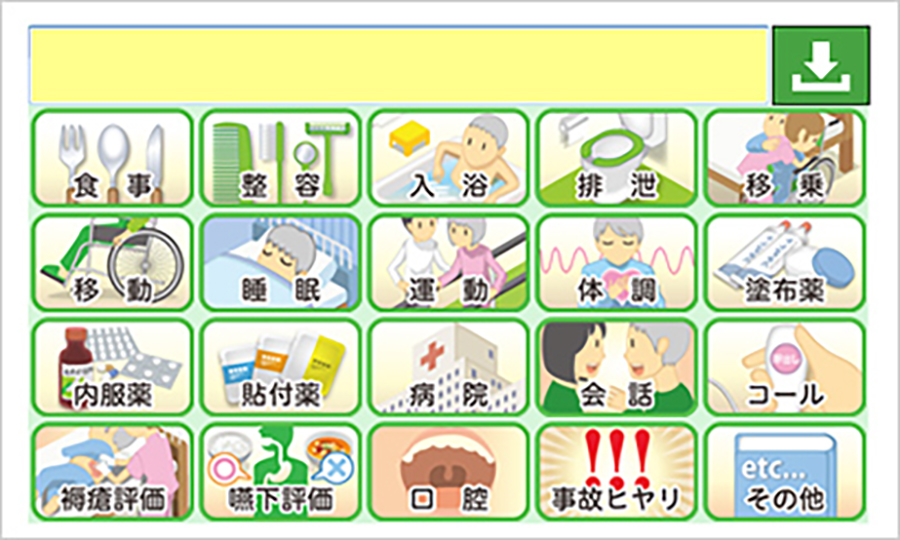
Task: Open the 会話 conversation tile
Action: point(616,367)
